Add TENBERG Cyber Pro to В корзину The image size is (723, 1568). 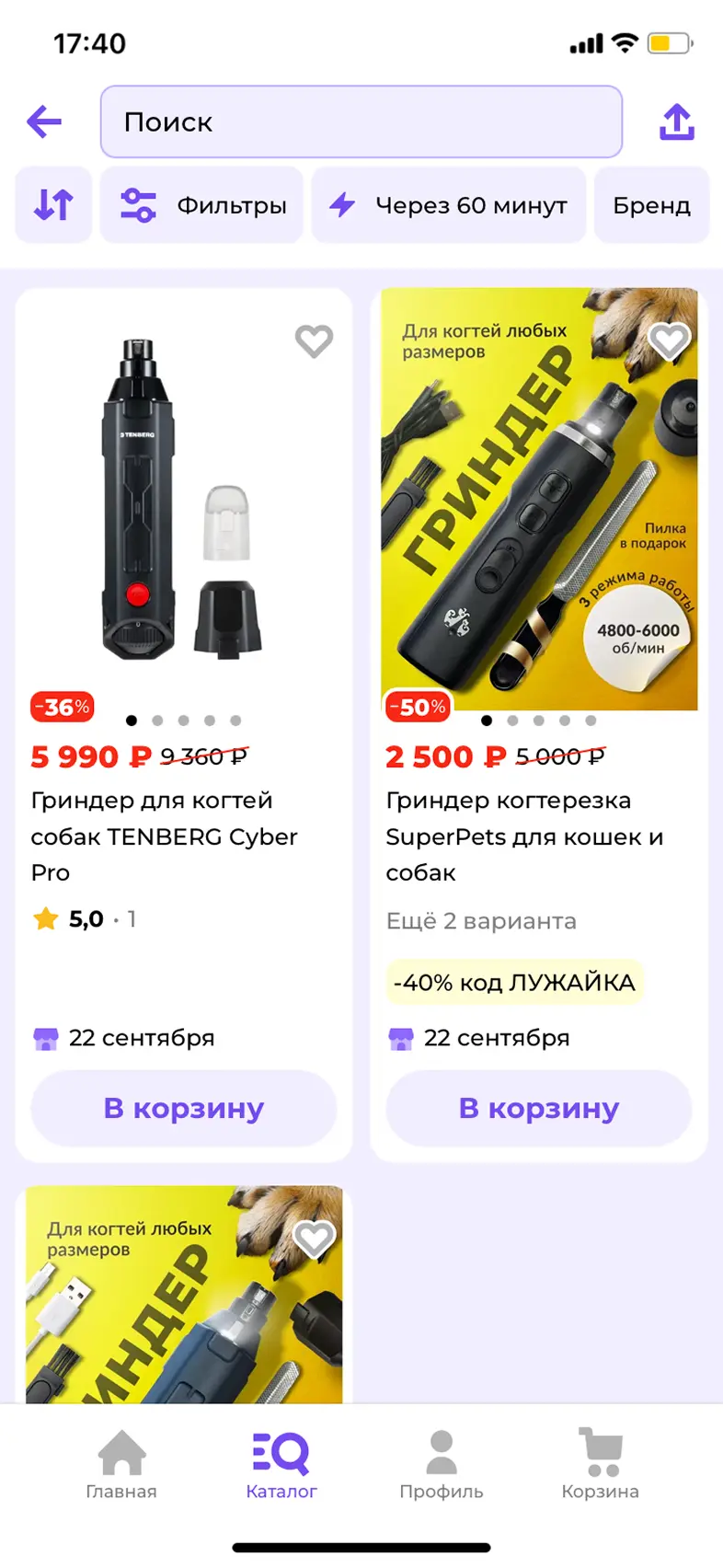tap(184, 1108)
